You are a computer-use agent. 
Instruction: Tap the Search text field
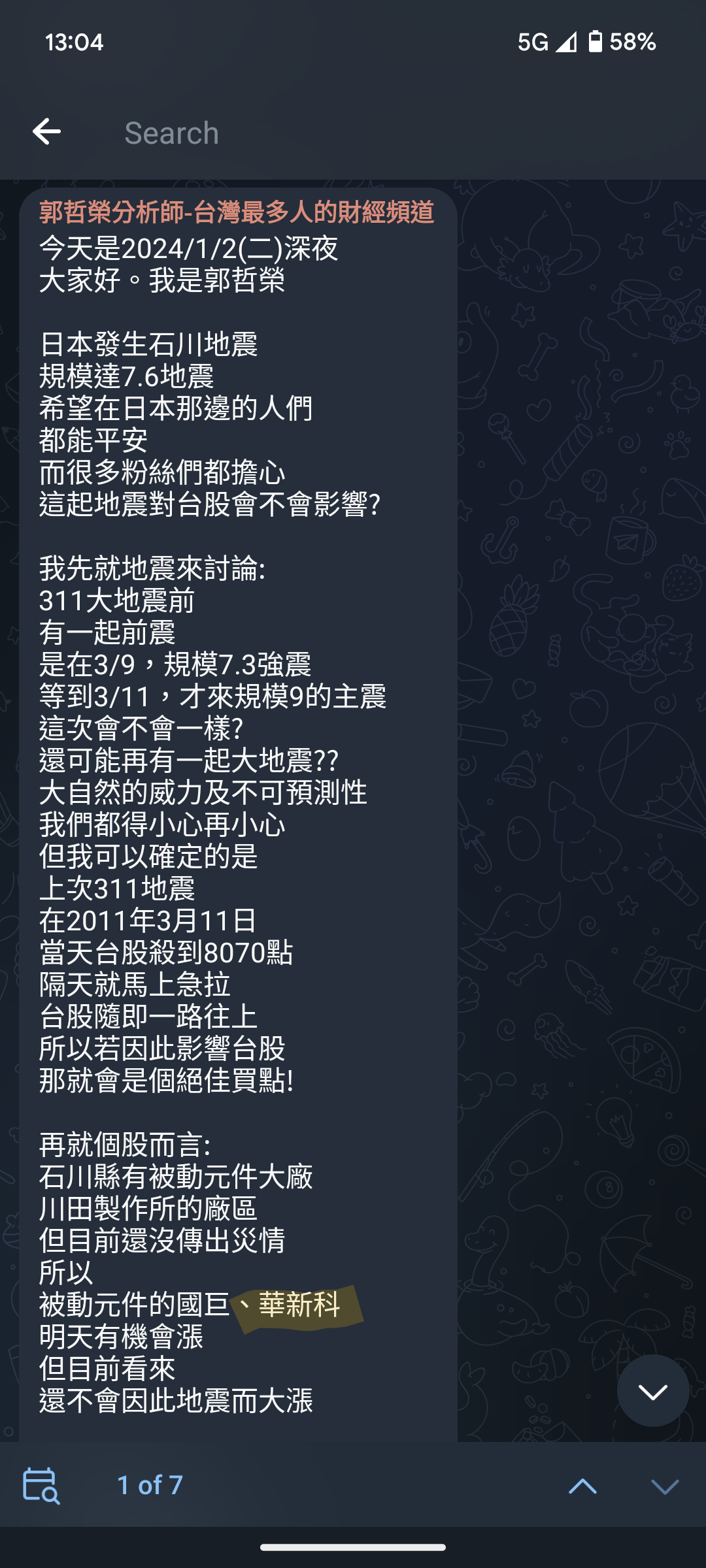pyautogui.click(x=366, y=133)
